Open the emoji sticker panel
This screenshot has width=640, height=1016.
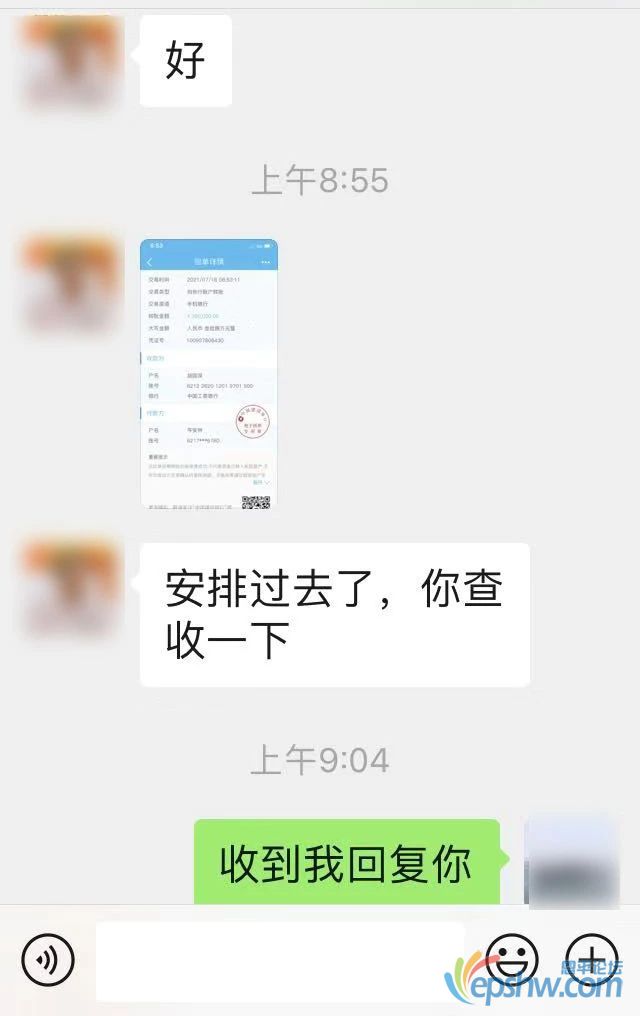click(x=512, y=960)
